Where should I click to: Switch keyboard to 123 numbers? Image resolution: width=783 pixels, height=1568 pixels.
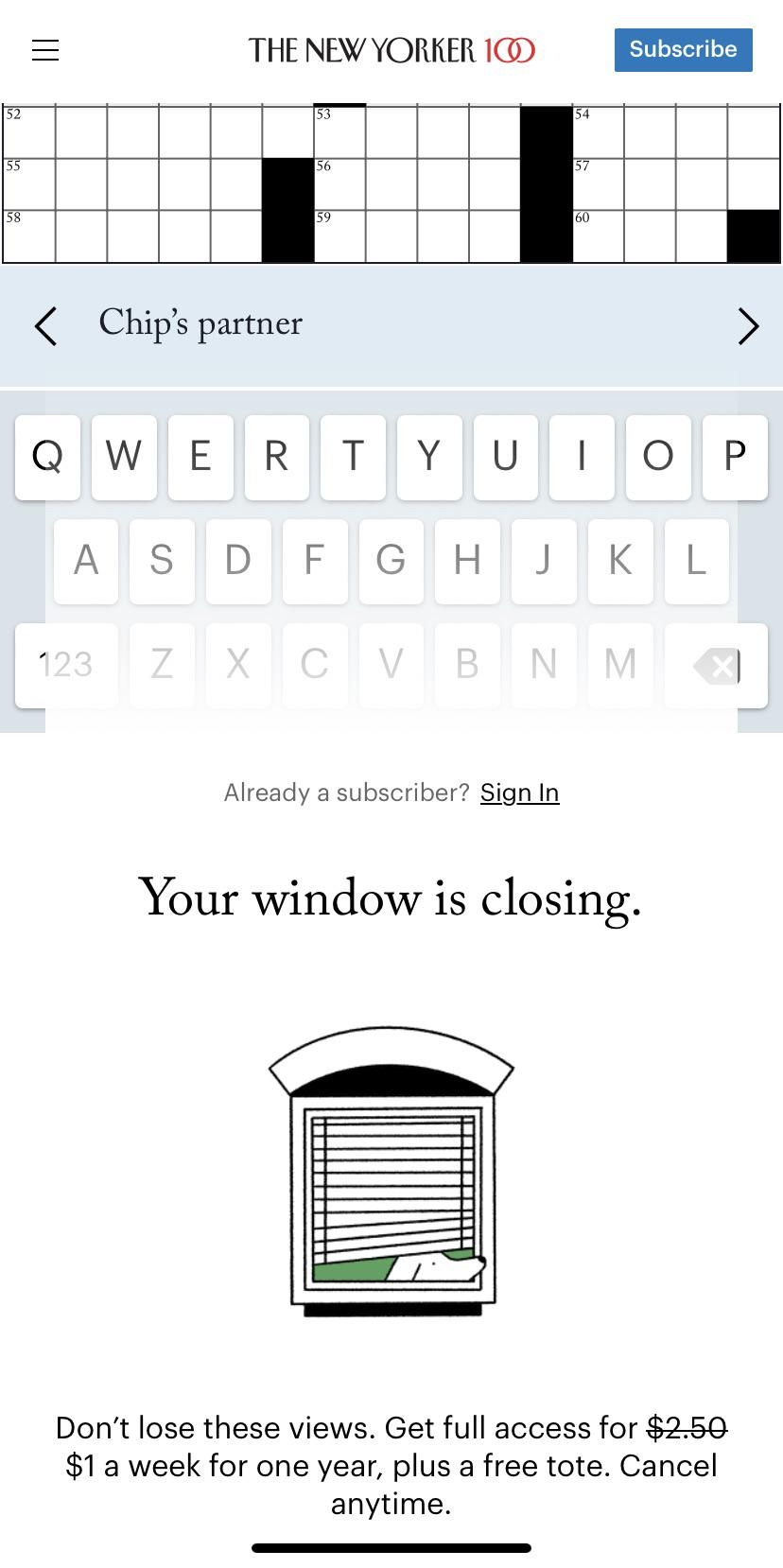pos(66,665)
